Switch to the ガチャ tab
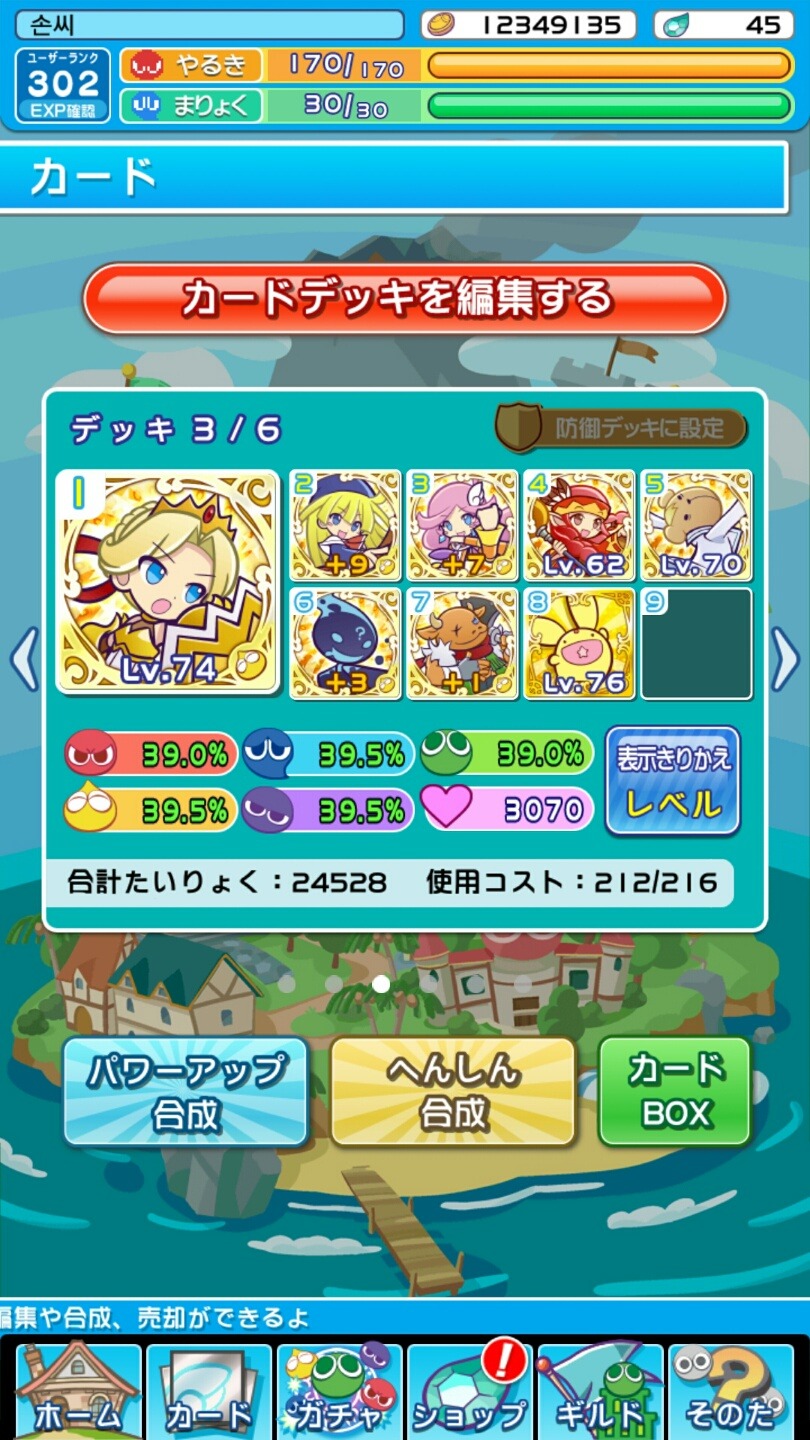810x1440 pixels. pos(339,1392)
